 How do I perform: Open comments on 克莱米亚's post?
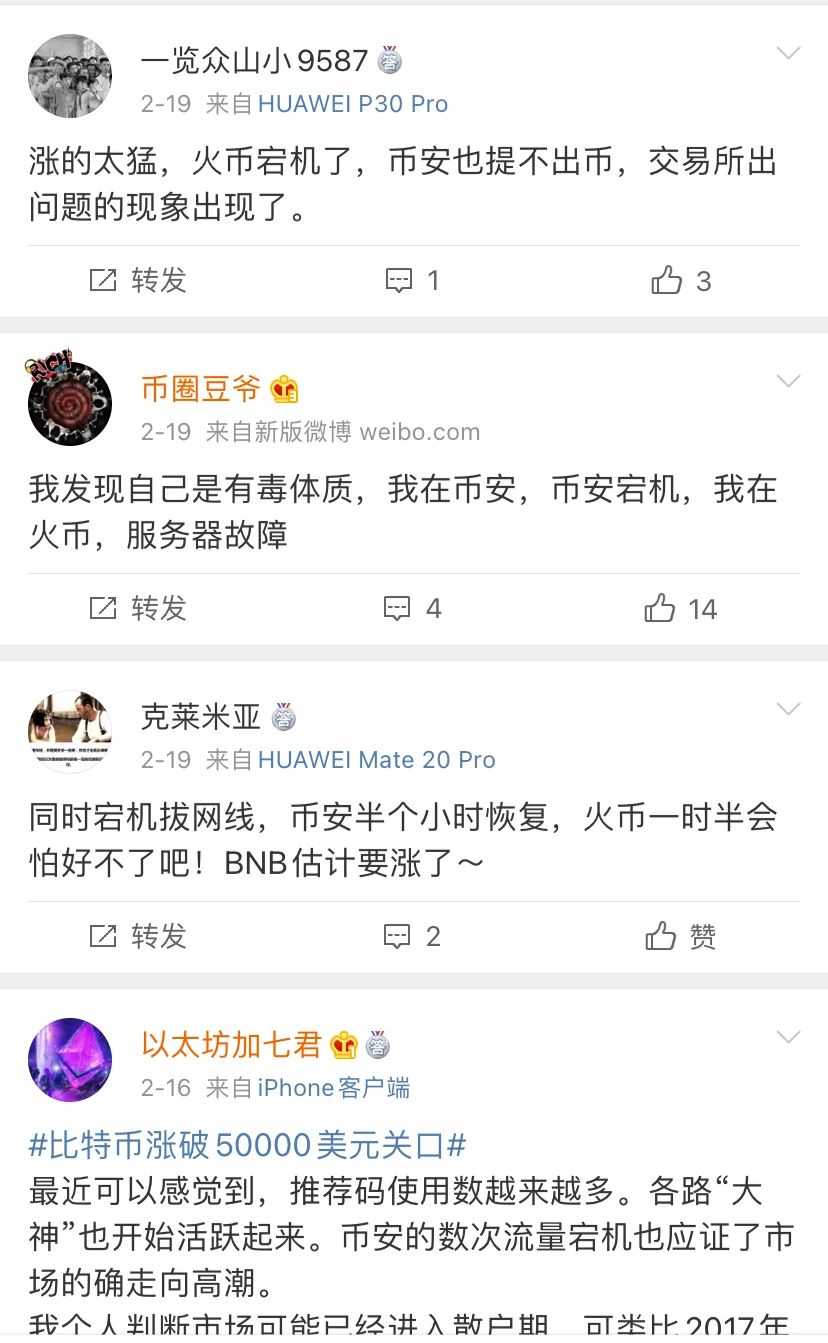pyautogui.click(x=412, y=937)
